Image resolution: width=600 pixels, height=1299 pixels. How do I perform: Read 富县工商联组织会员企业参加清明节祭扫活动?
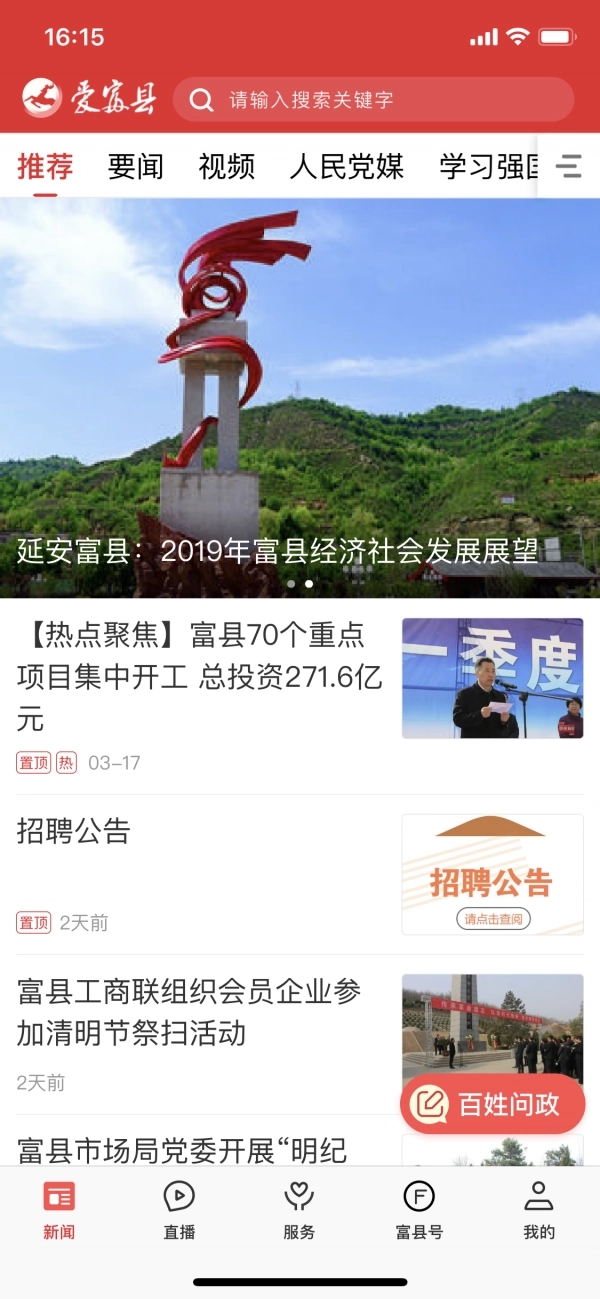pos(200,1012)
